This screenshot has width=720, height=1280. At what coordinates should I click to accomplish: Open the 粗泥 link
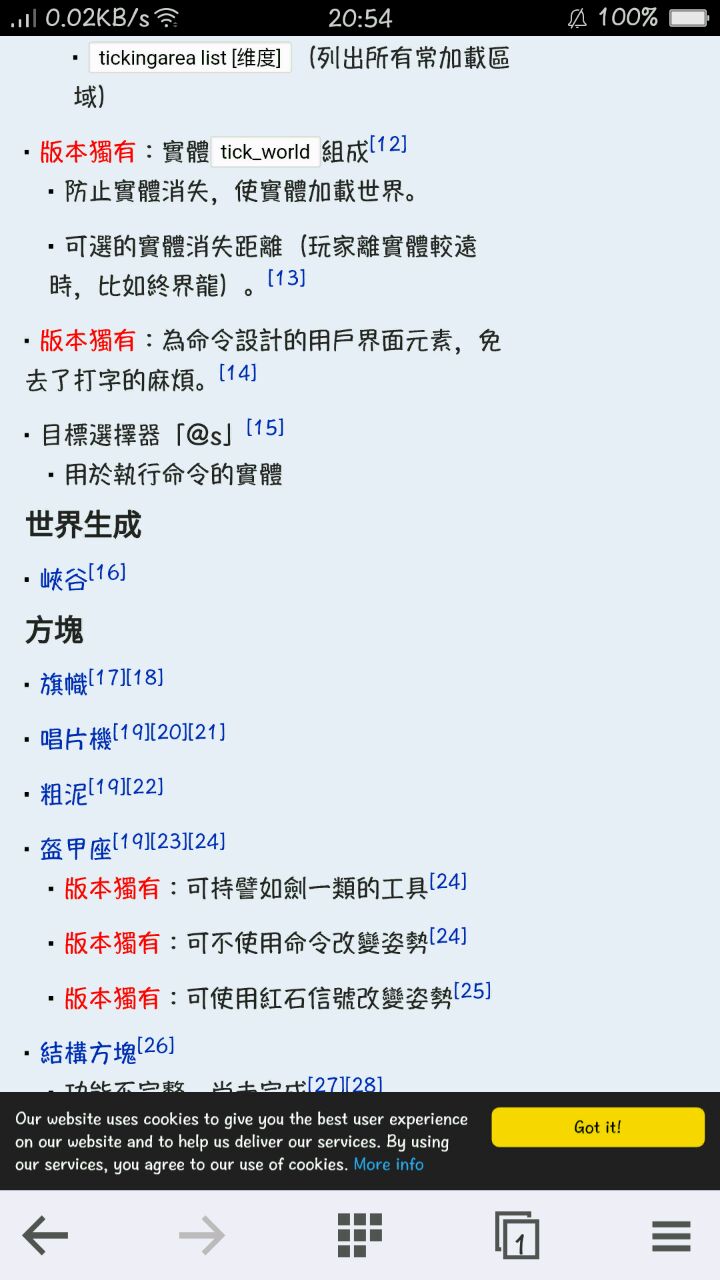(64, 794)
